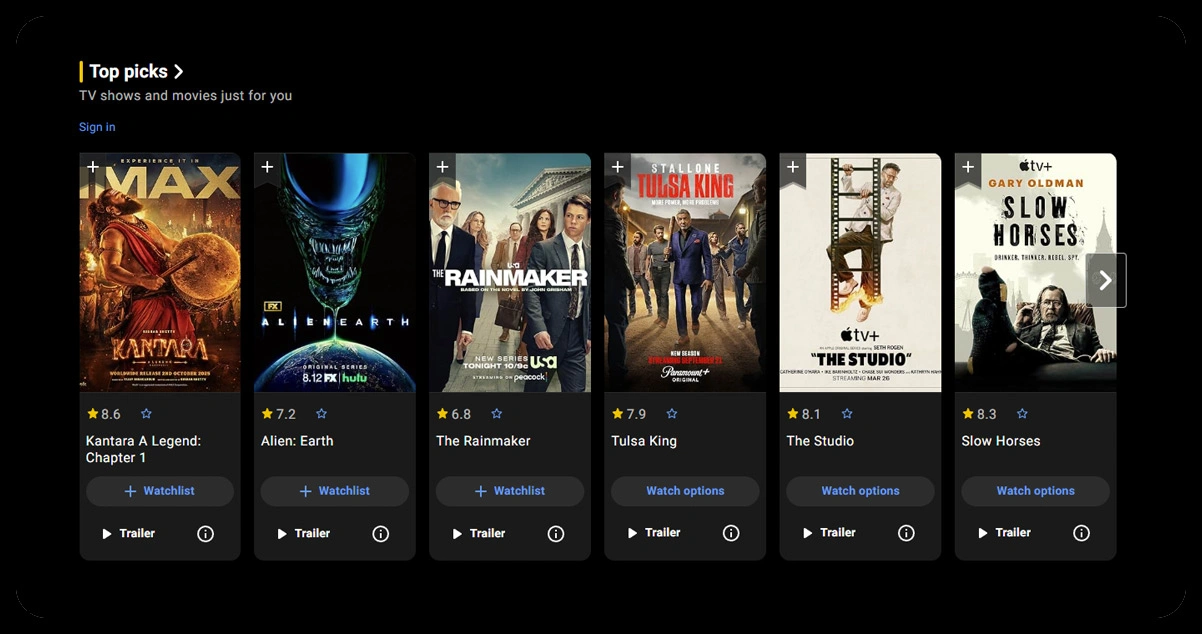Play the trailer for Slow Horses
The width and height of the screenshot is (1202, 634).
[x=1003, y=533]
